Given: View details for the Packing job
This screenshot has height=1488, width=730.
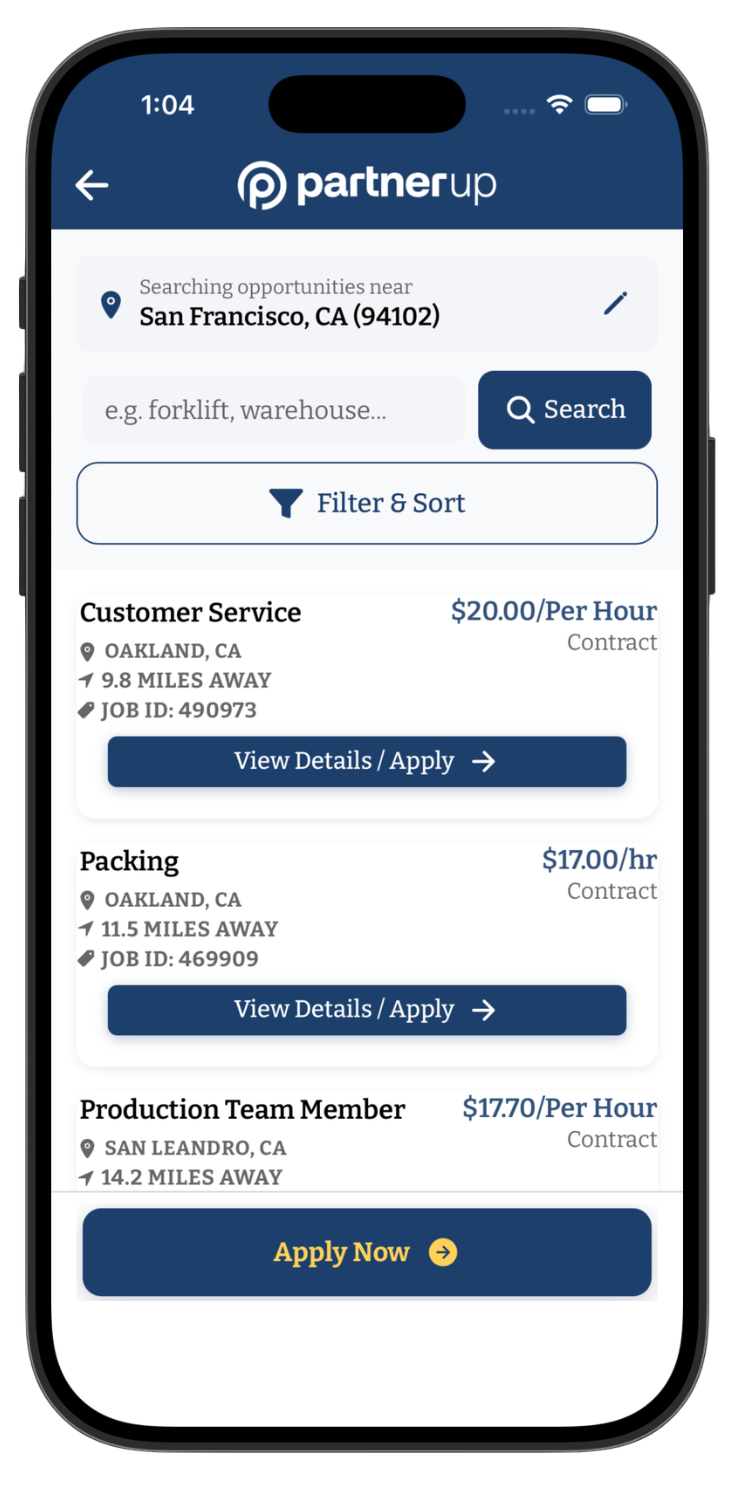Looking at the screenshot, I should (367, 1010).
